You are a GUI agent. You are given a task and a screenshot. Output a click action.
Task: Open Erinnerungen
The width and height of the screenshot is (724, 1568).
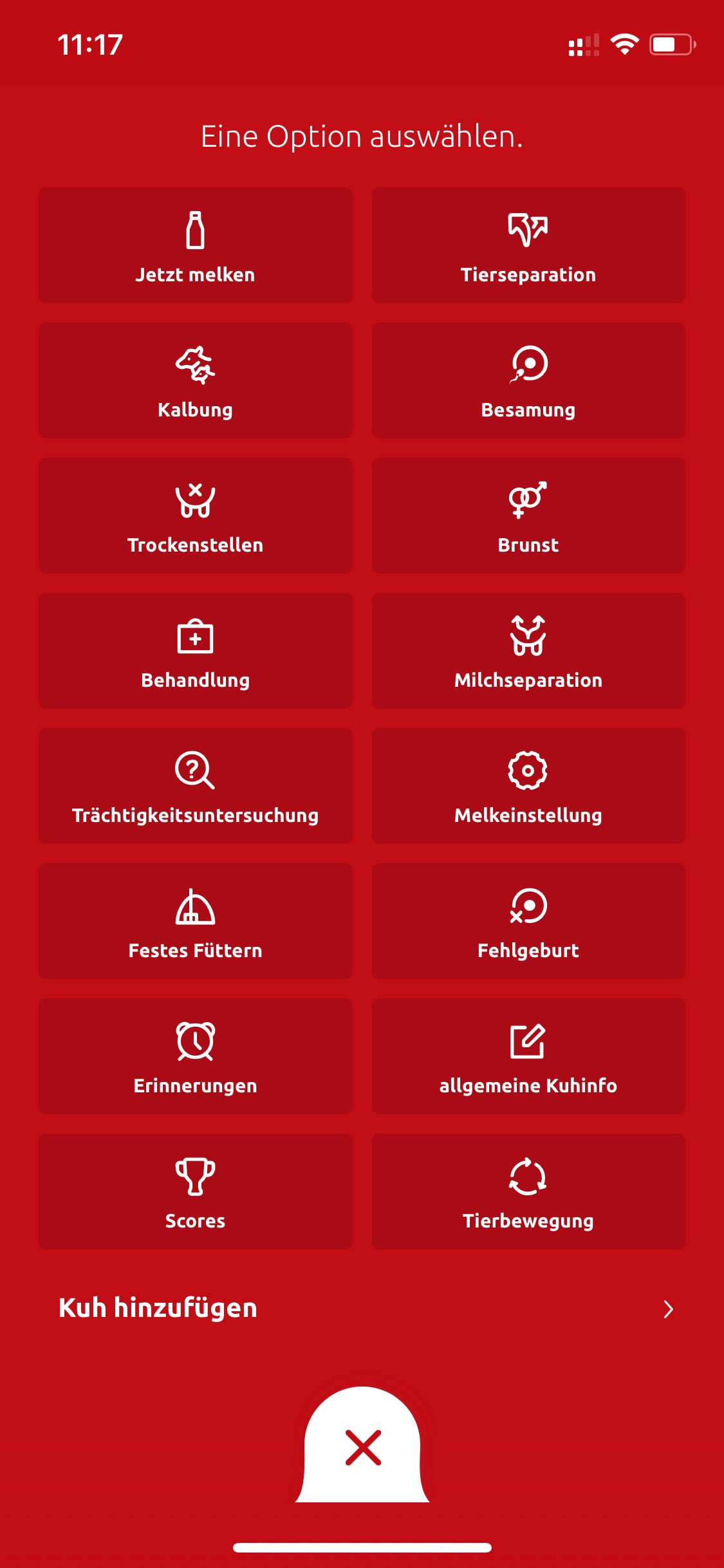(x=195, y=1056)
